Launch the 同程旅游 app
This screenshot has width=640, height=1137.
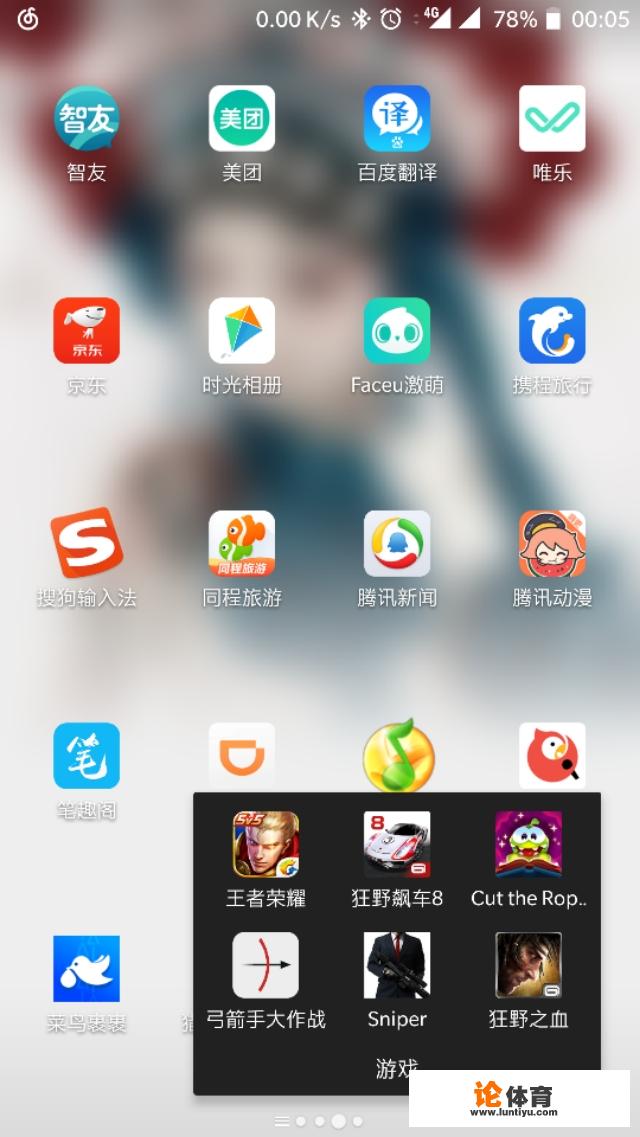click(x=241, y=544)
